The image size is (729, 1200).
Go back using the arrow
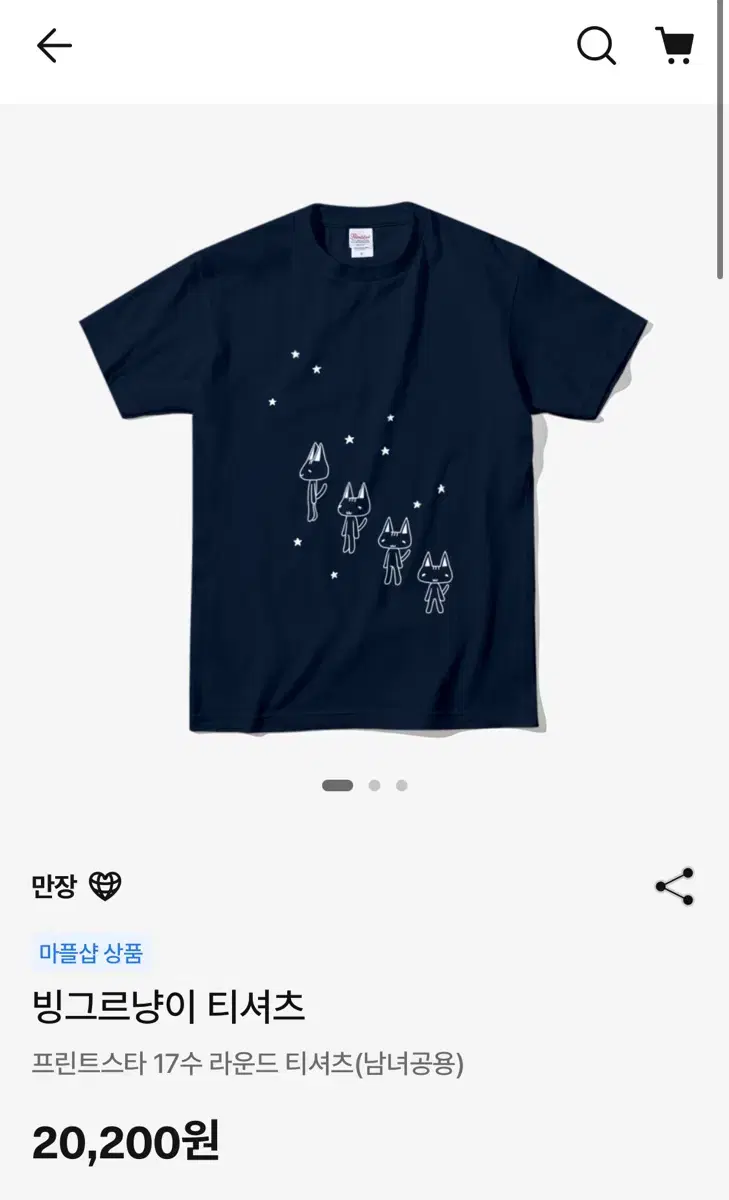54,46
